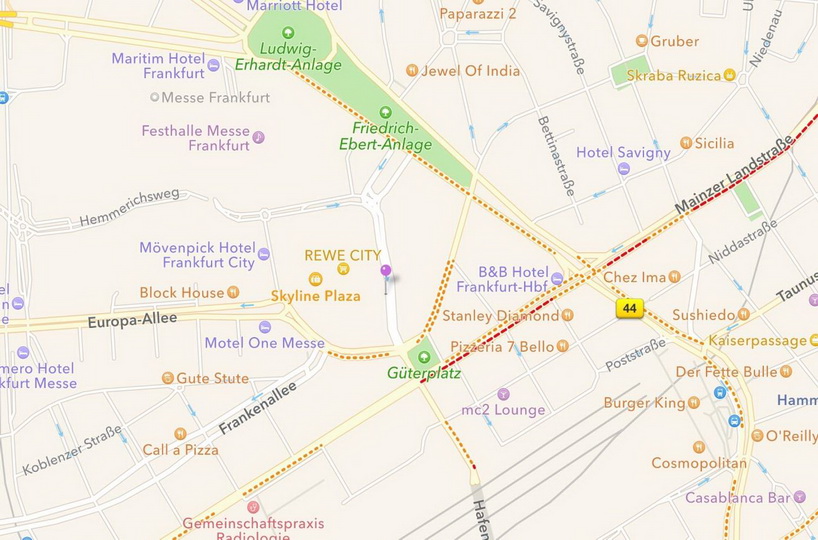Select the Sicilia restaurant marker
This screenshot has height=540, width=818.
click(686, 143)
